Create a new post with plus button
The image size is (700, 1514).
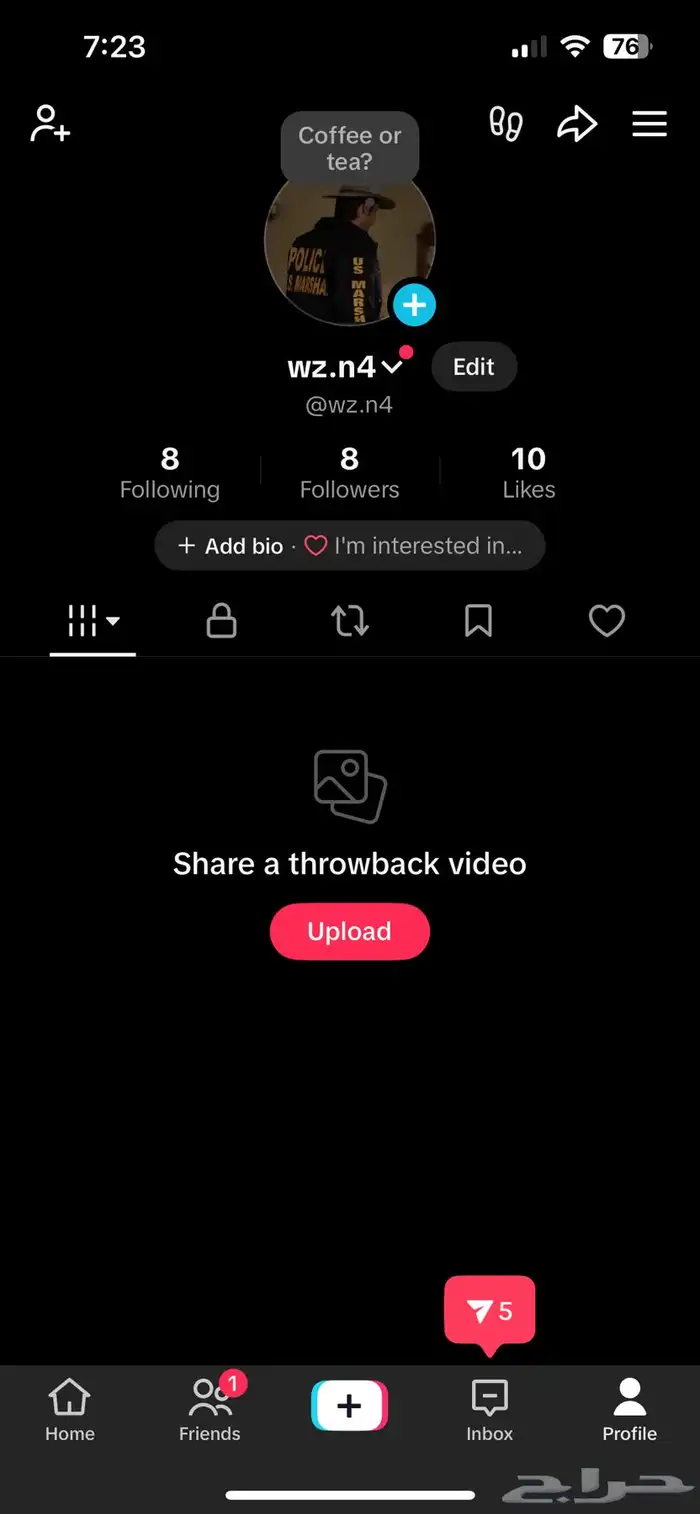click(x=349, y=1406)
